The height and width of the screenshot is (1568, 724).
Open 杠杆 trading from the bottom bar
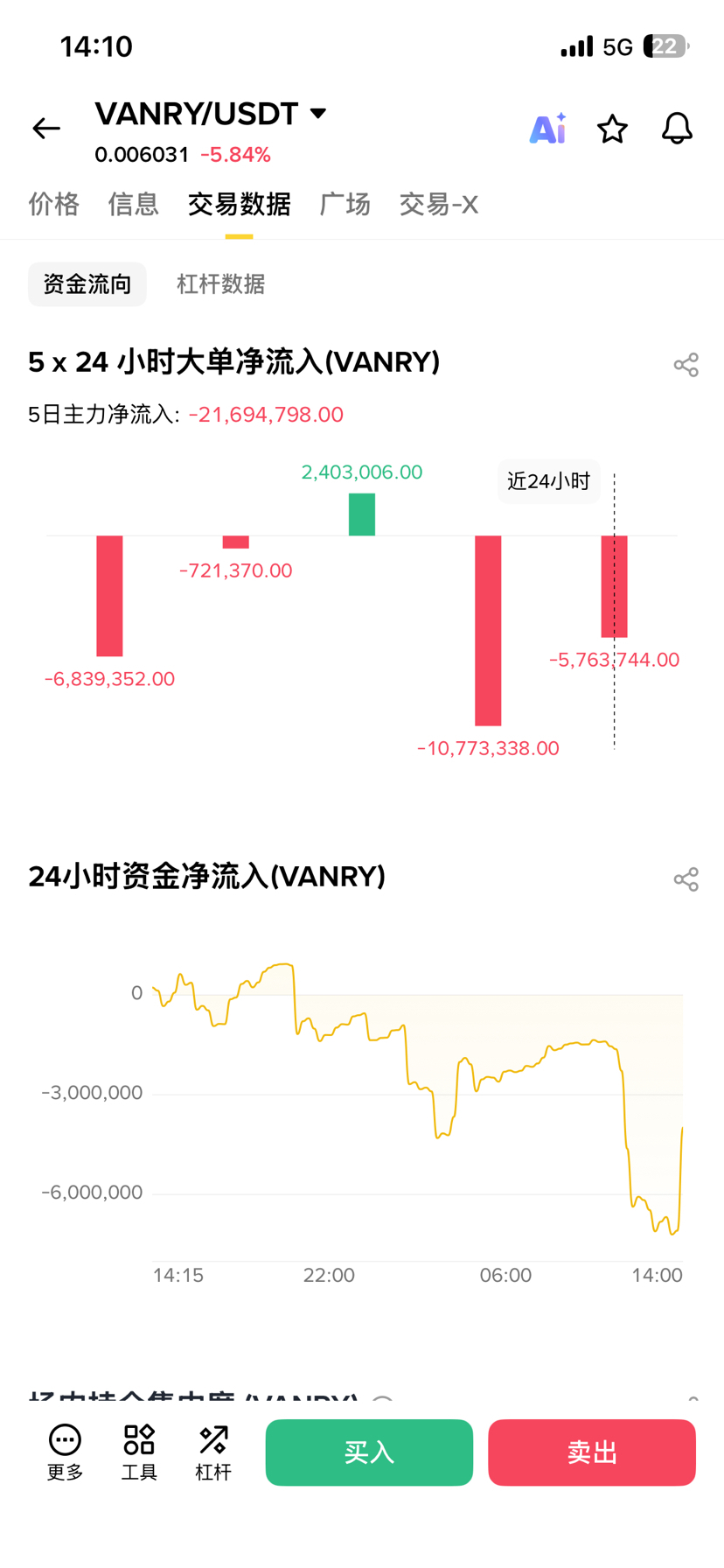coord(213,1452)
